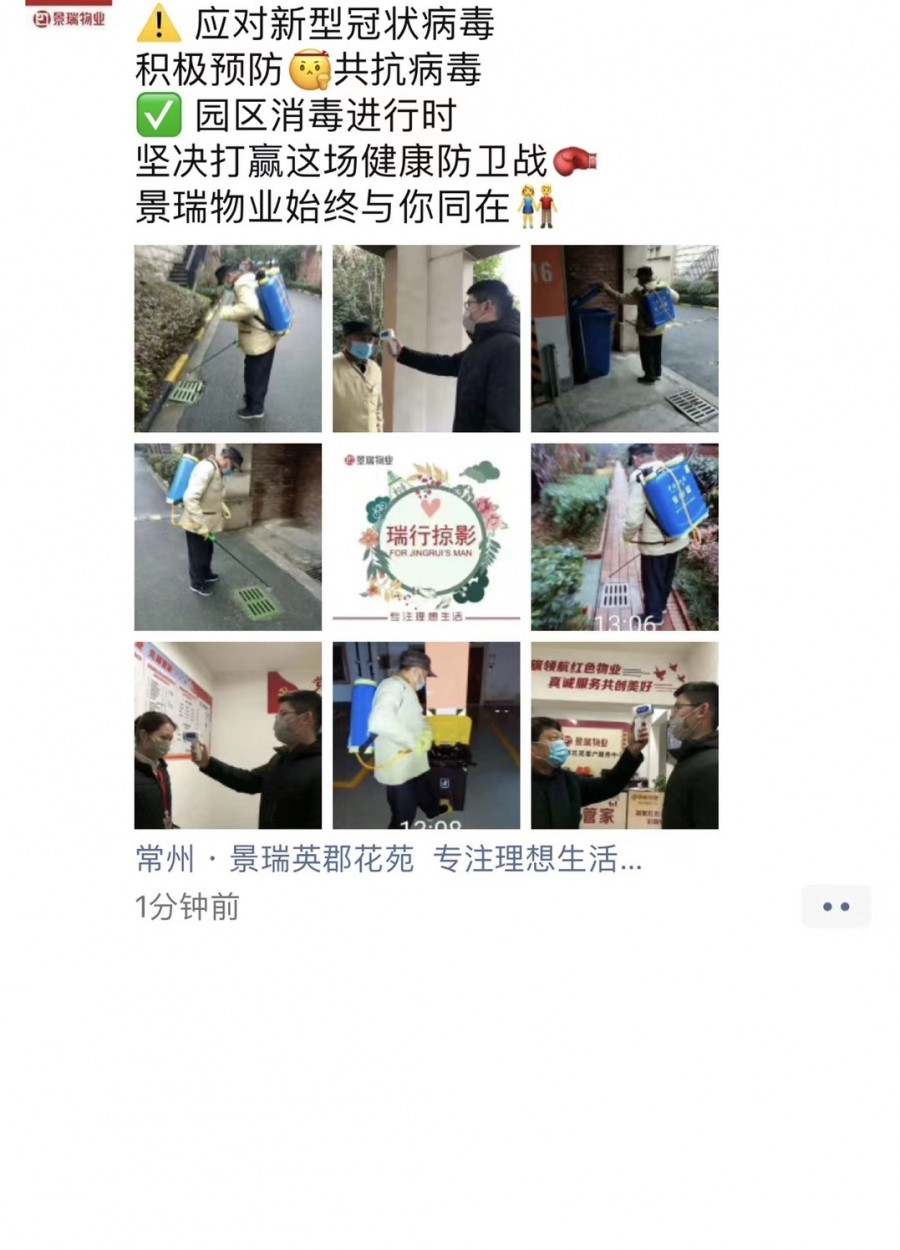Open photo of disinfecting blue trash bins
The width and height of the screenshot is (900, 1250).
[624, 338]
